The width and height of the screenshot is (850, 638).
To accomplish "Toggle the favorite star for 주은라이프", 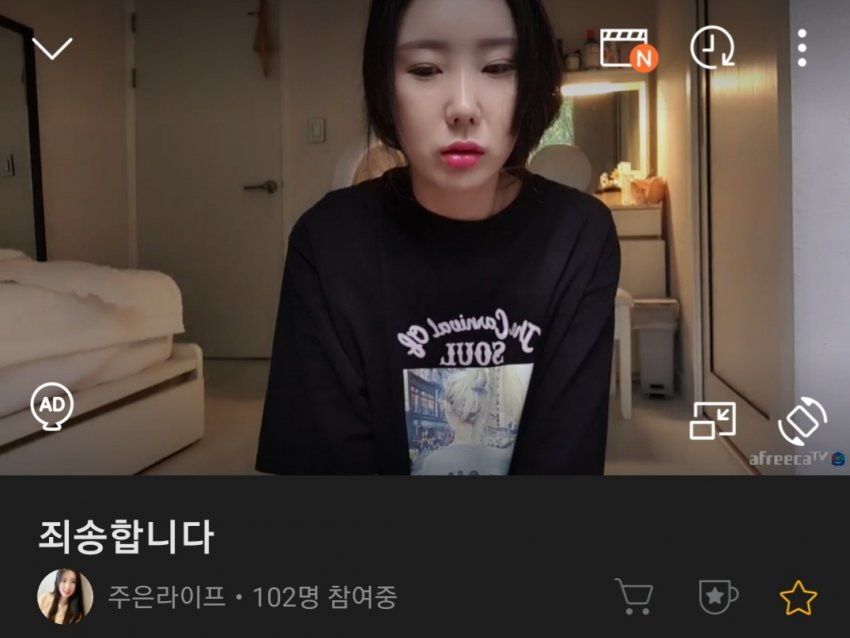I will (x=798, y=598).
